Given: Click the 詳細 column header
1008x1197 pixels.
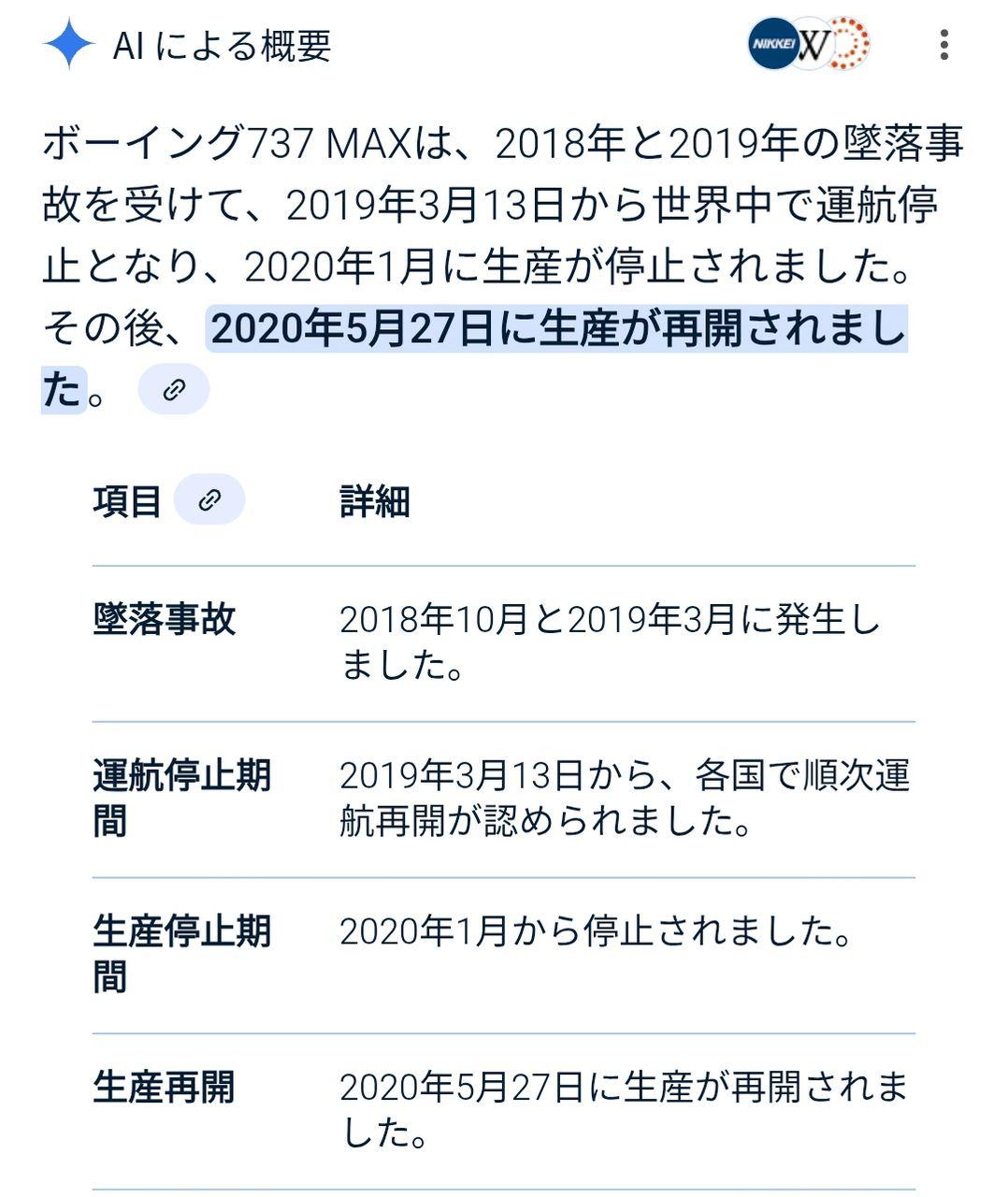Looking at the screenshot, I should [374, 500].
